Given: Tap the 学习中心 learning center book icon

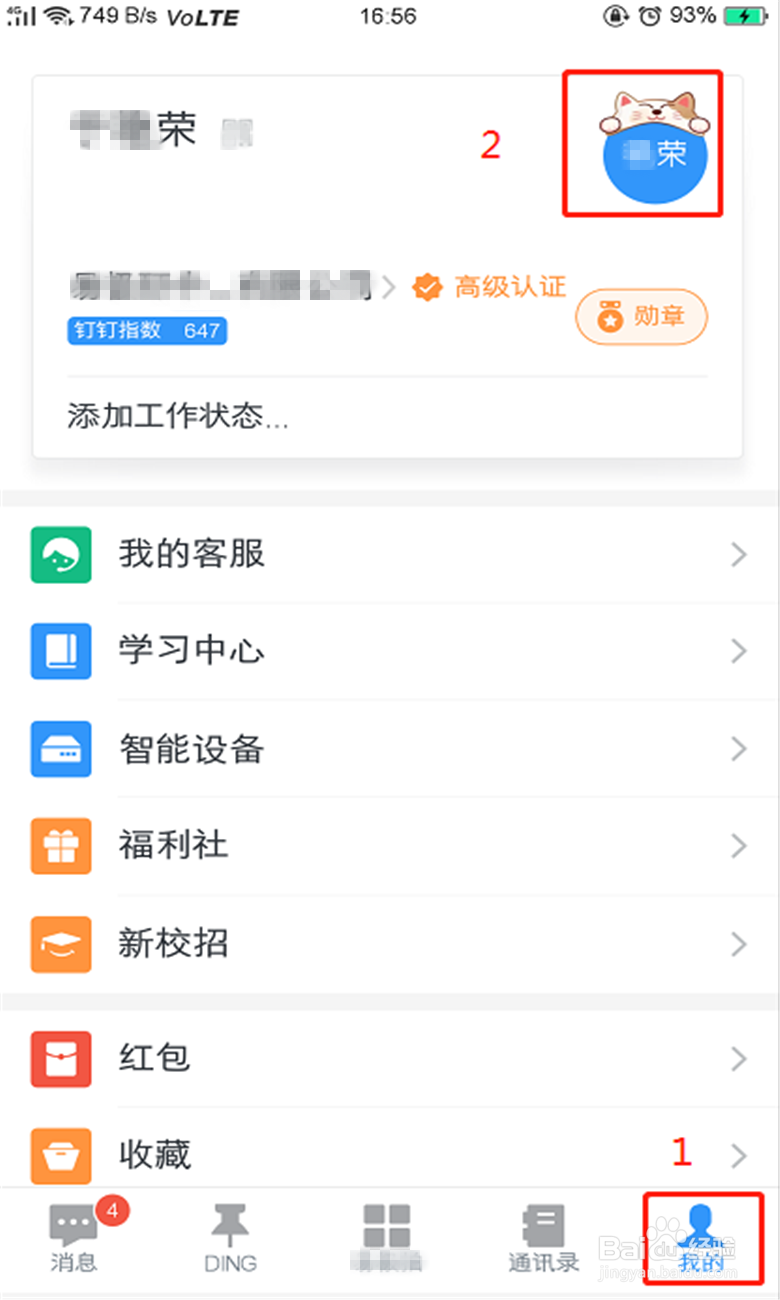Looking at the screenshot, I should pos(60,651).
